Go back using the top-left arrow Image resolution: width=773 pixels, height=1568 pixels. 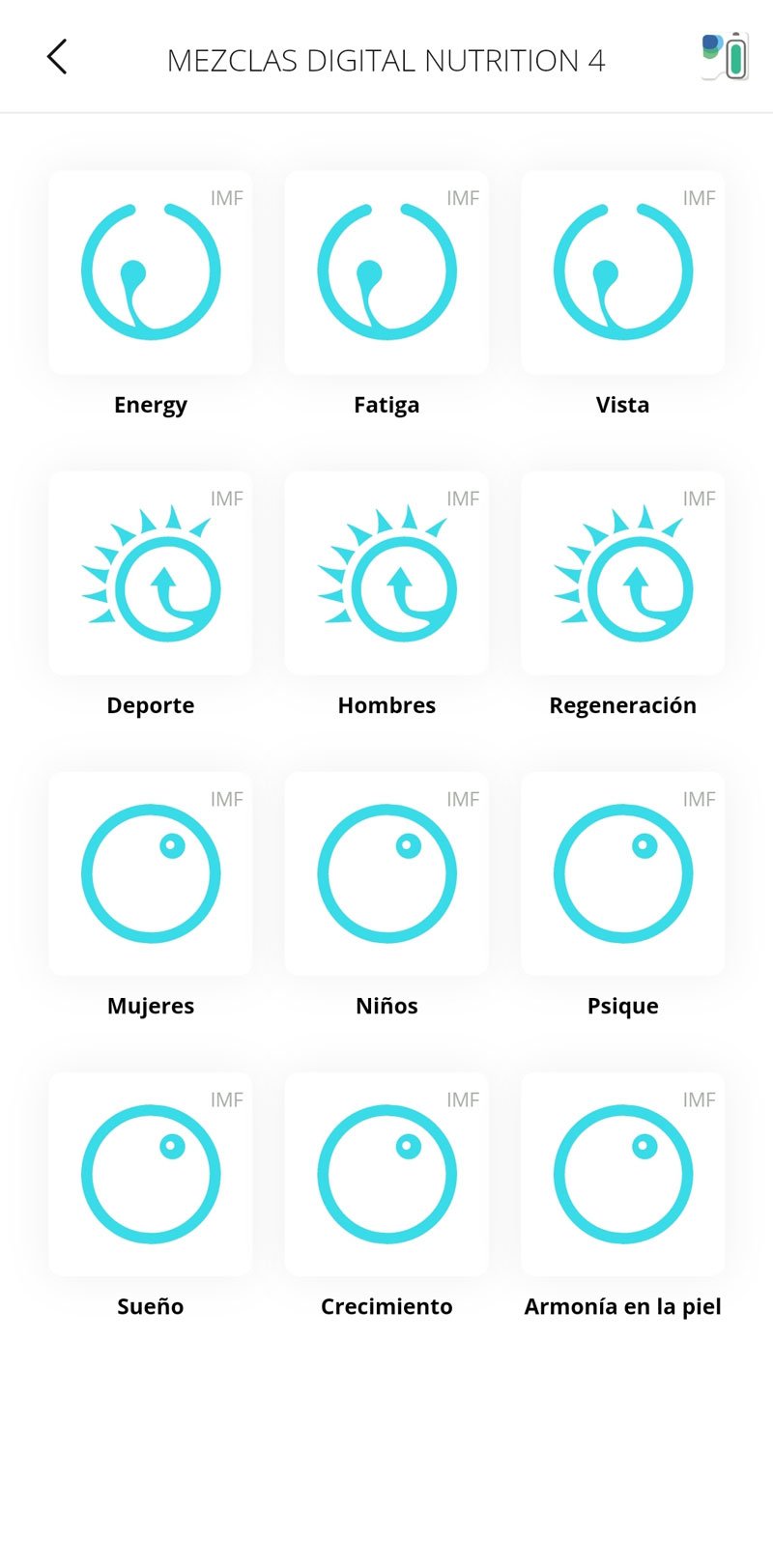pos(57,58)
